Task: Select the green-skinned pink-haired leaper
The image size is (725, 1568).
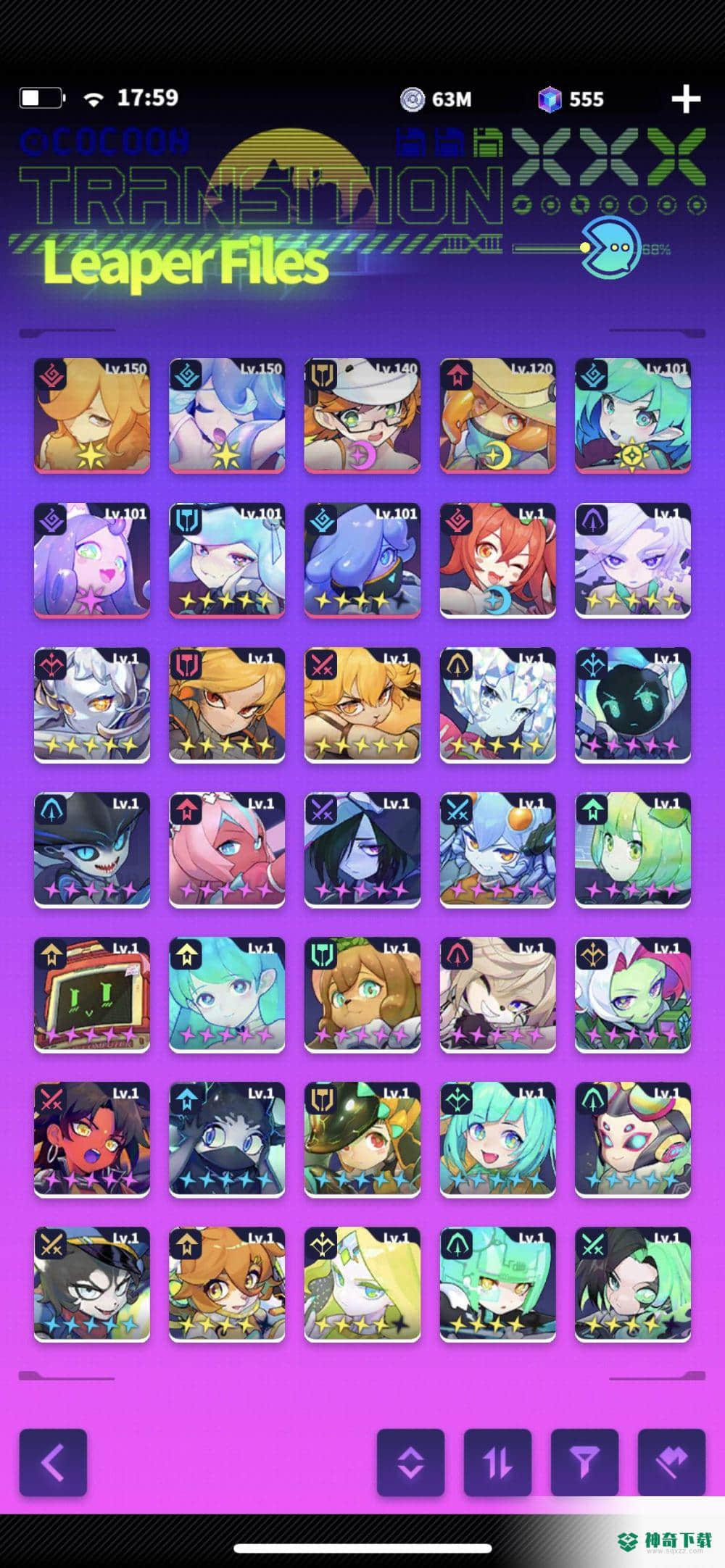Action: [x=632, y=994]
